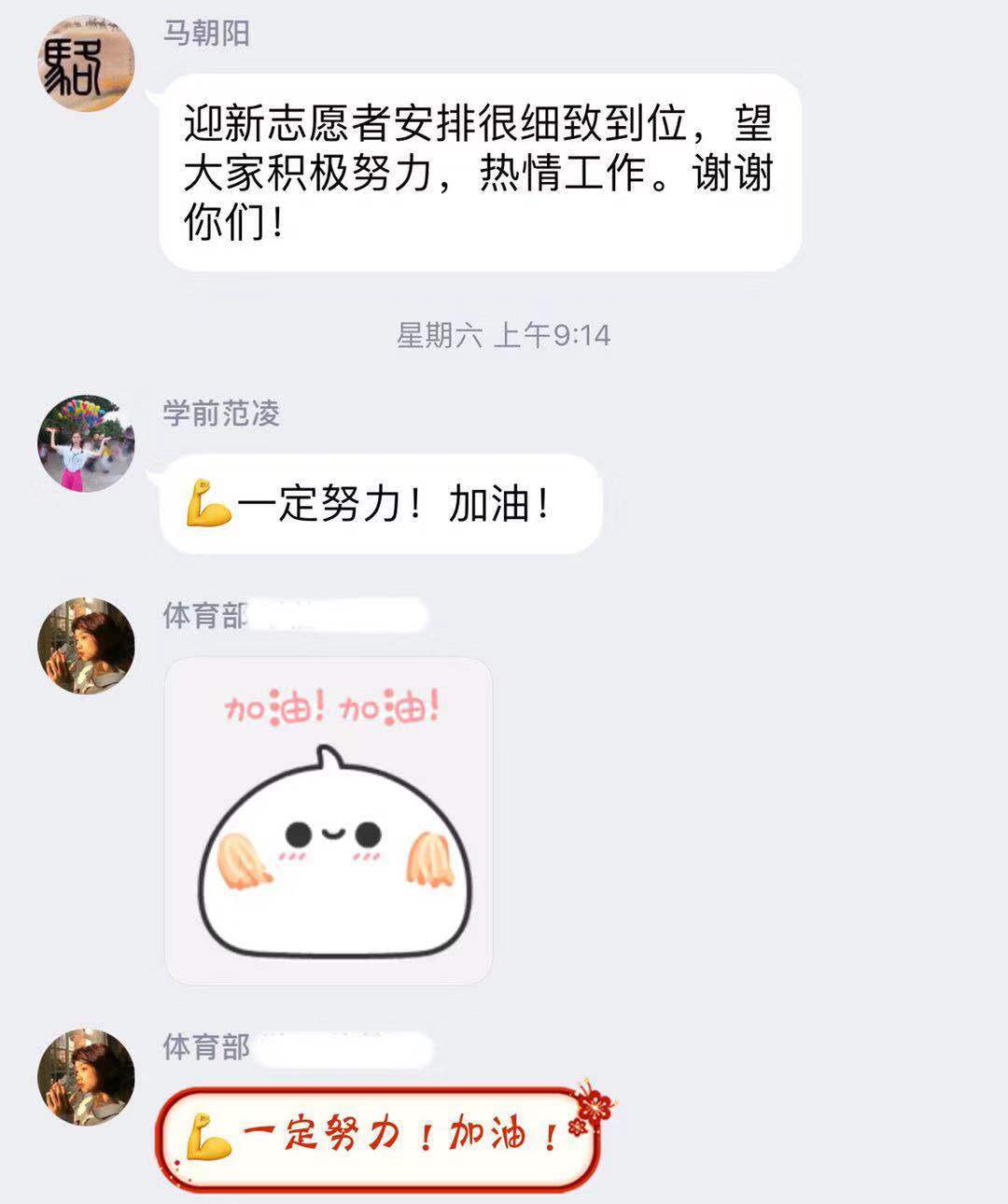Open the 加油 sticker image

click(329, 820)
